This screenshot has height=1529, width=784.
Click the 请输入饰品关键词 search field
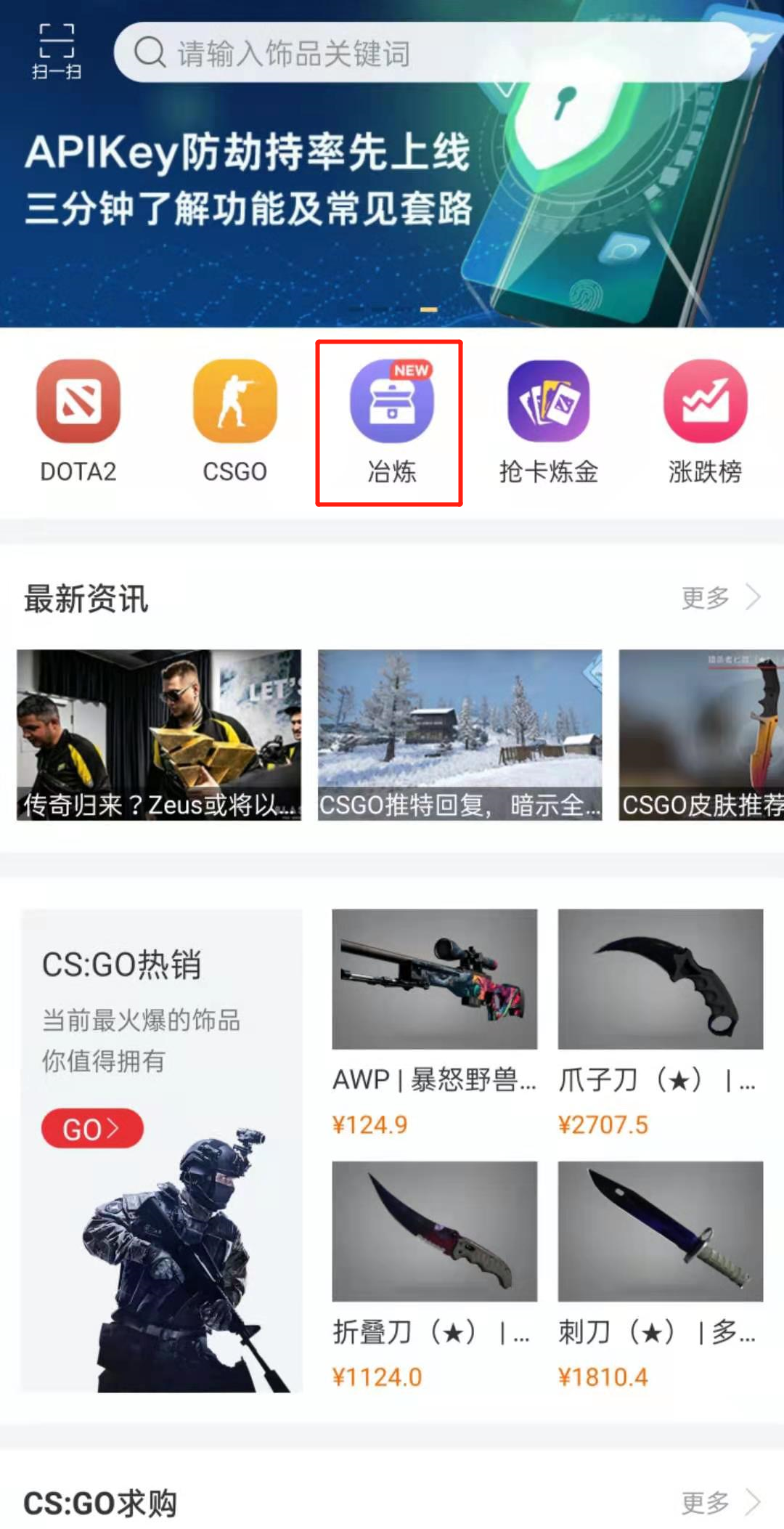coord(363,52)
